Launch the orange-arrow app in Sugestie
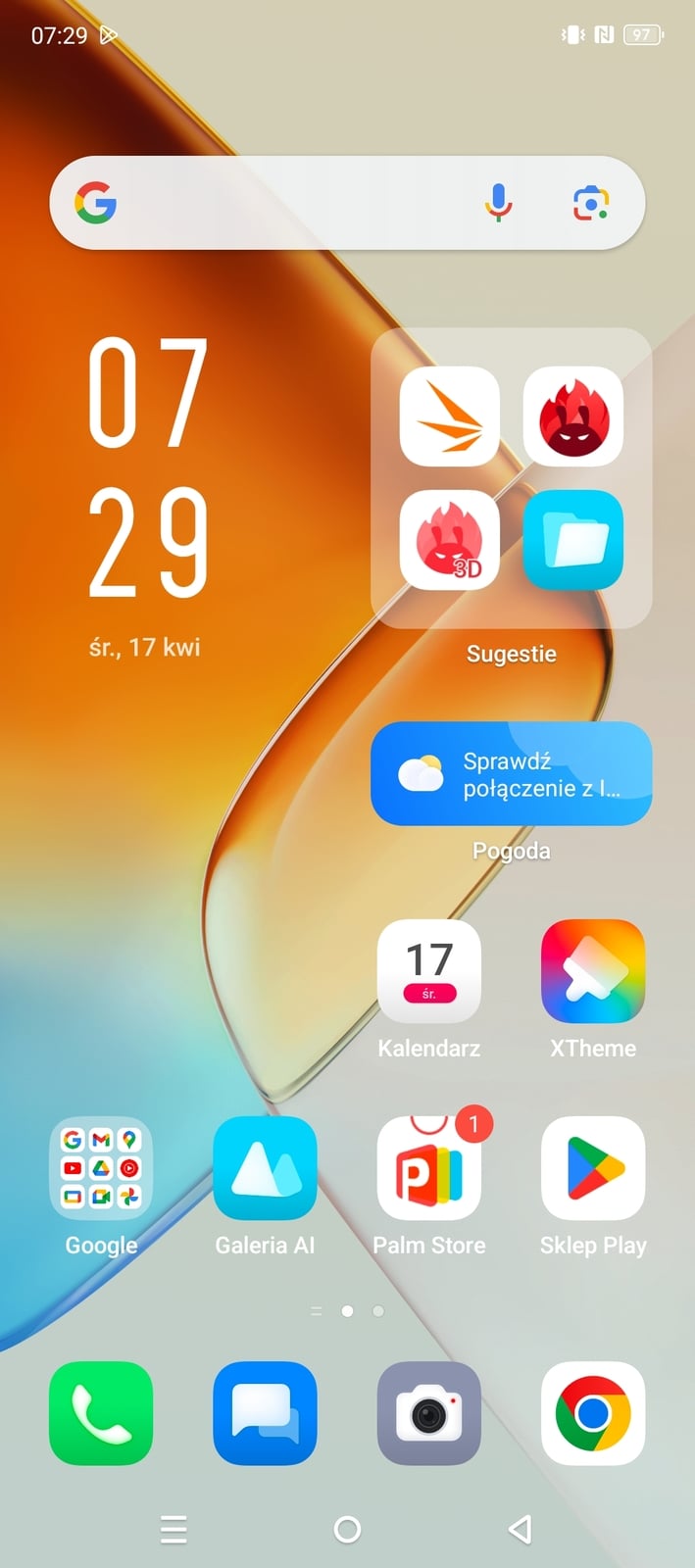695x1568 pixels. pyautogui.click(x=450, y=416)
